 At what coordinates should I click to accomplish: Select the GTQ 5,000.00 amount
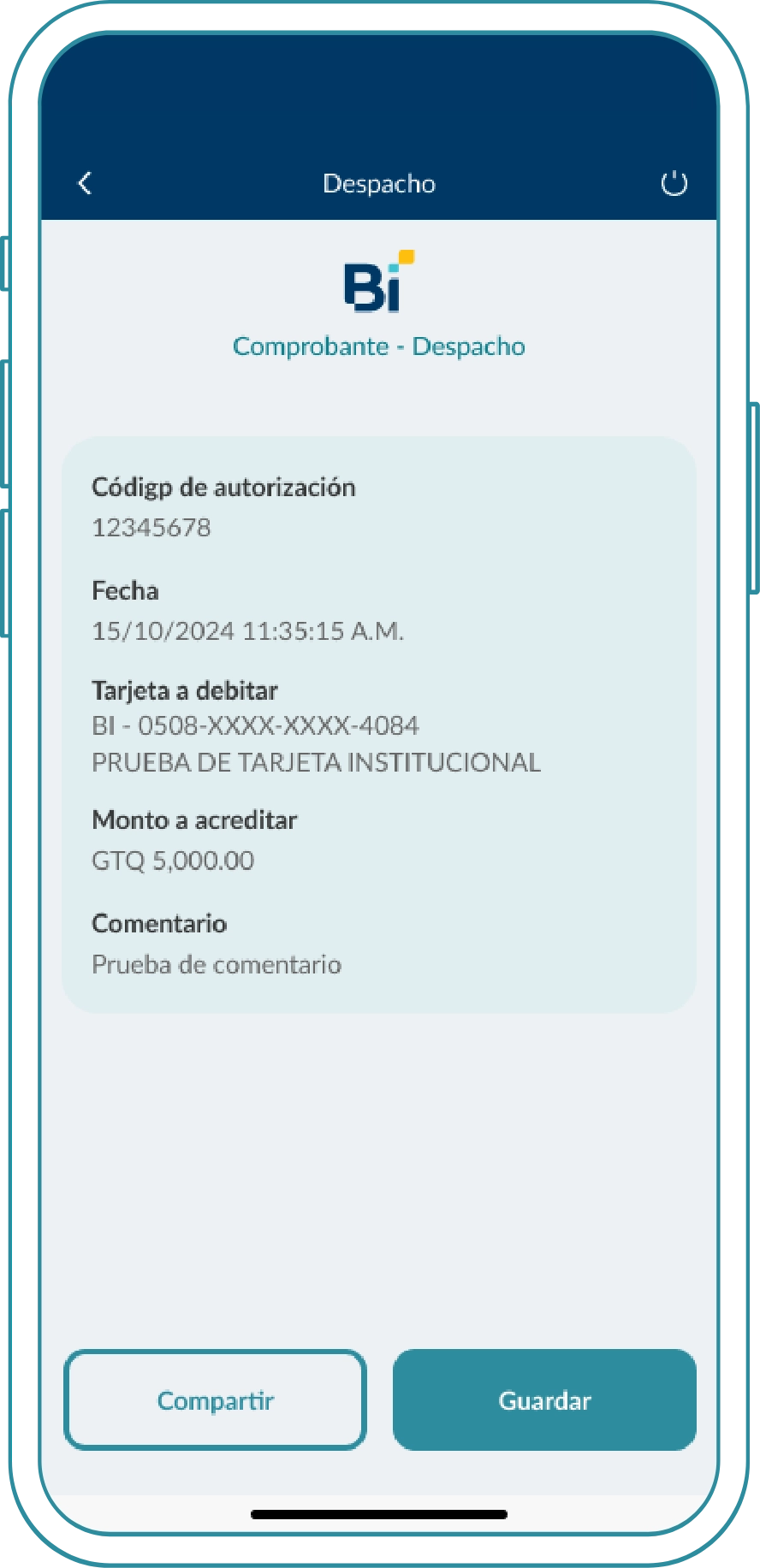172,861
